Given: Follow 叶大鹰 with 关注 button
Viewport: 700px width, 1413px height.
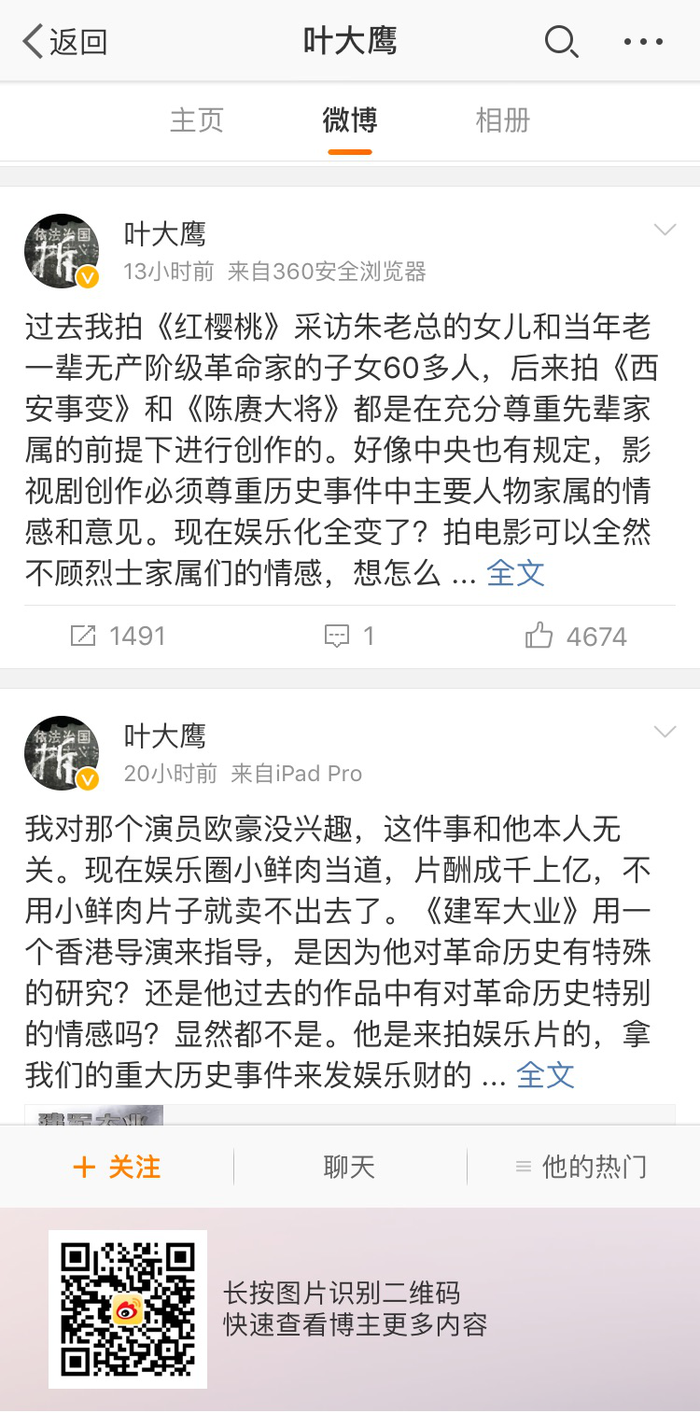Looking at the screenshot, I should point(117,1167).
